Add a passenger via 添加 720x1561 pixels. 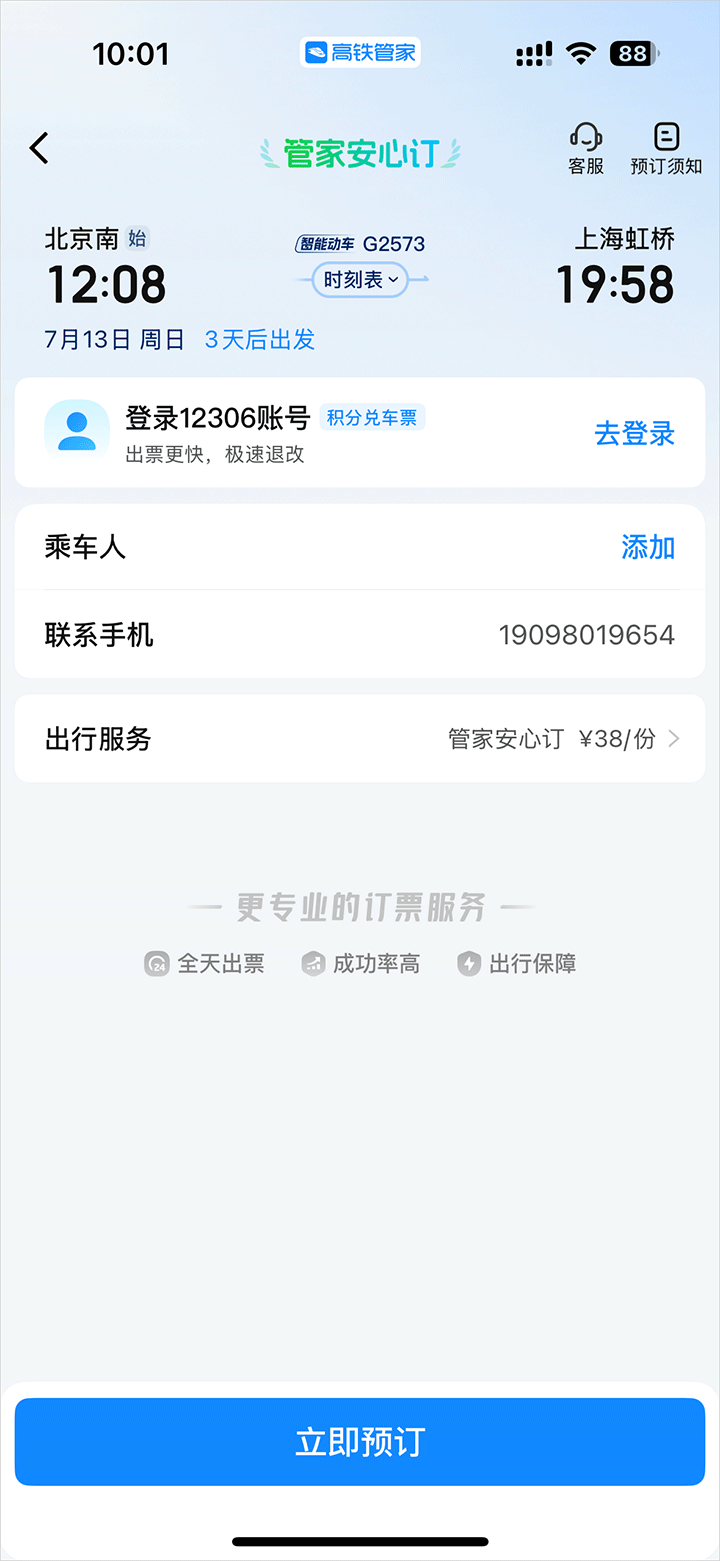pos(648,547)
